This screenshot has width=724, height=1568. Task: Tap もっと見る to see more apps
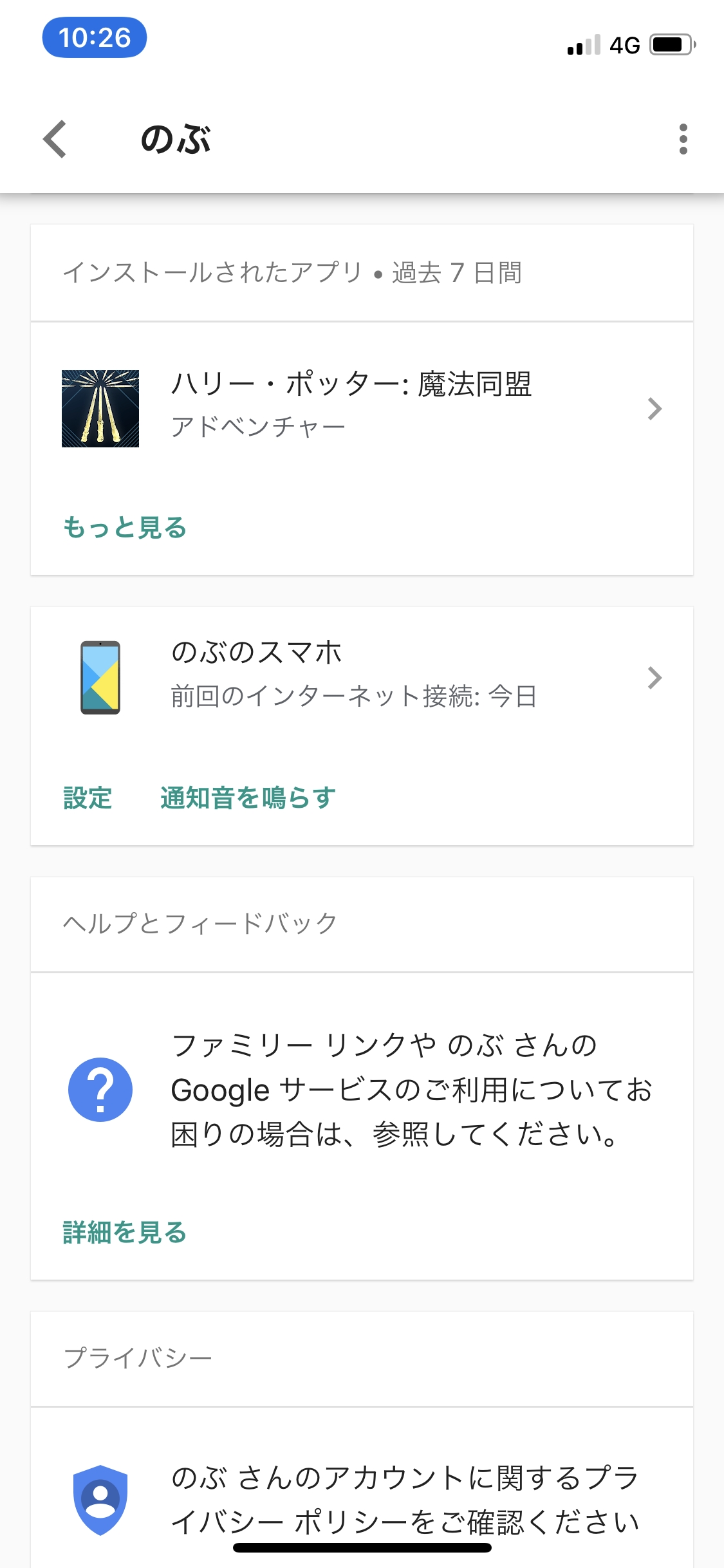click(x=125, y=528)
